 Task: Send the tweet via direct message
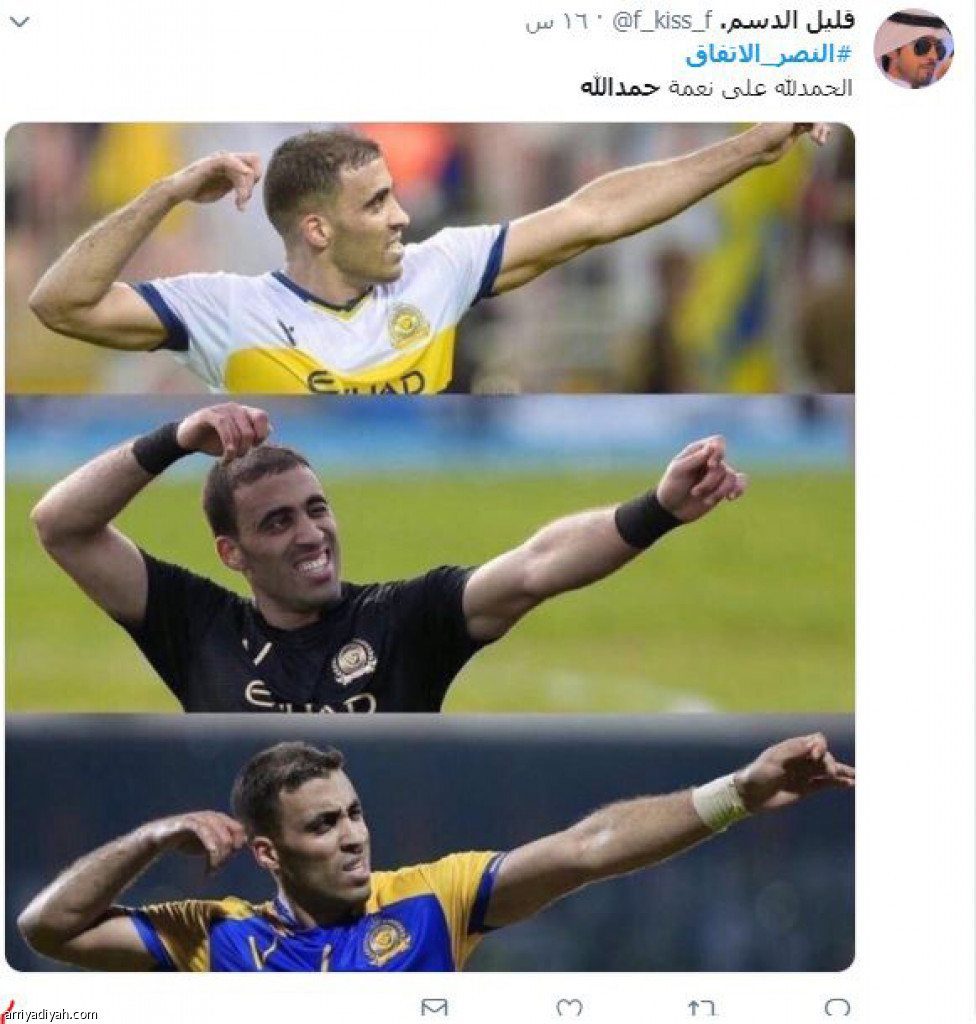pyautogui.click(x=434, y=1007)
